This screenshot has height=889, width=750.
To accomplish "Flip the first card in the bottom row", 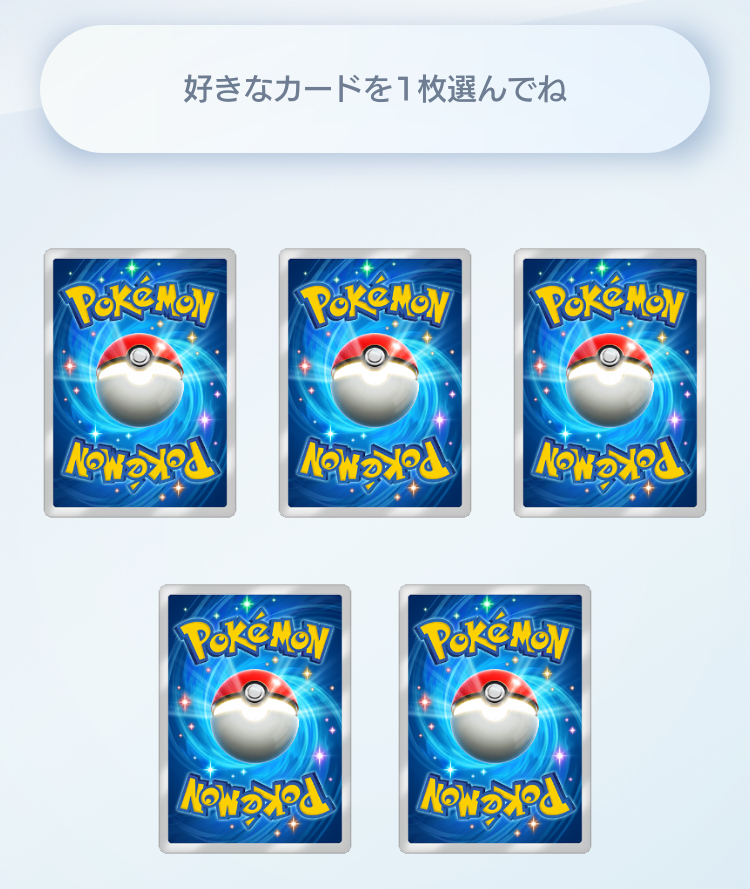I will pos(255,719).
